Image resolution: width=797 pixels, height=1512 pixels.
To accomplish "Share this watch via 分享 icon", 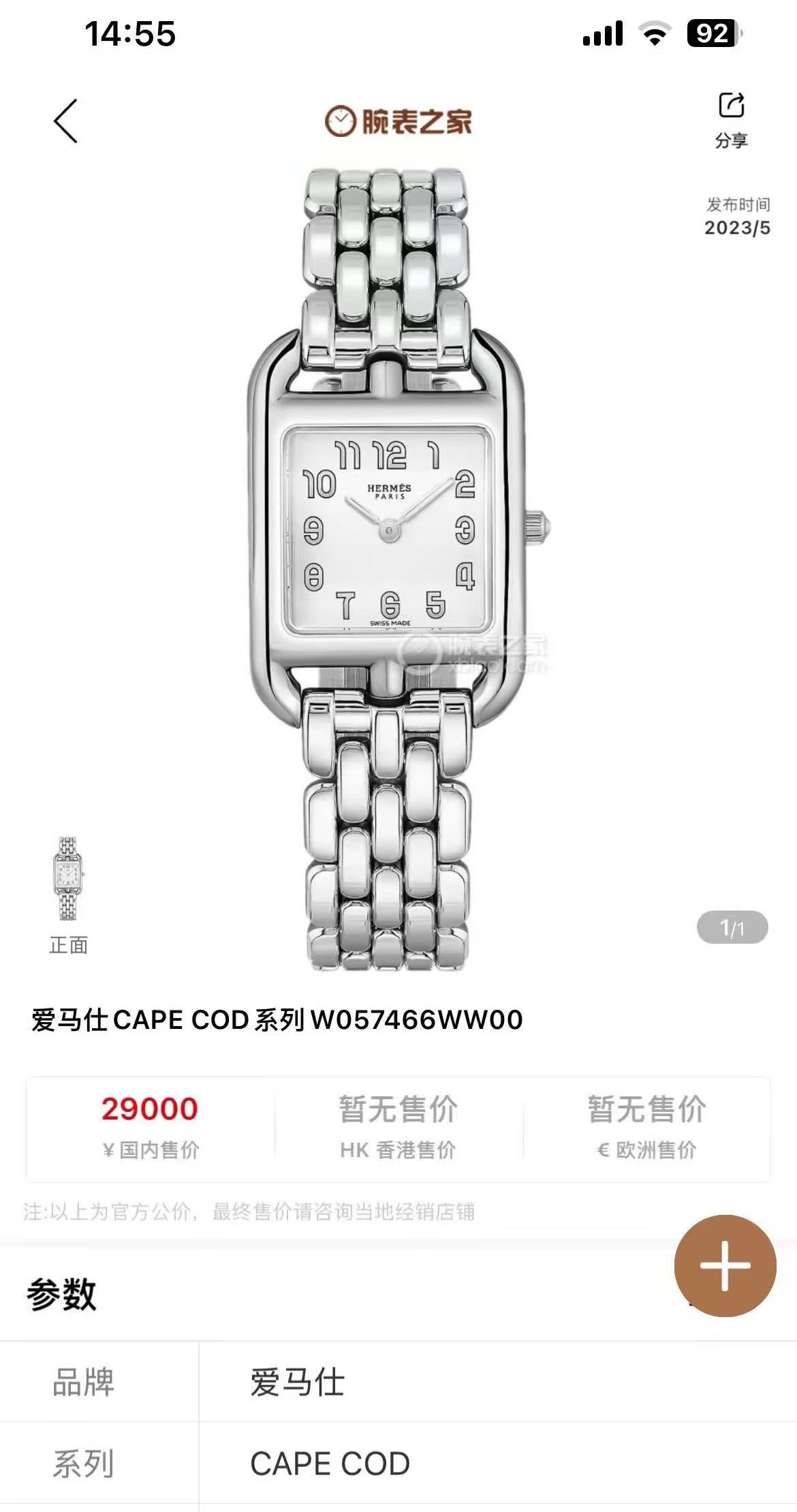I will [x=731, y=119].
